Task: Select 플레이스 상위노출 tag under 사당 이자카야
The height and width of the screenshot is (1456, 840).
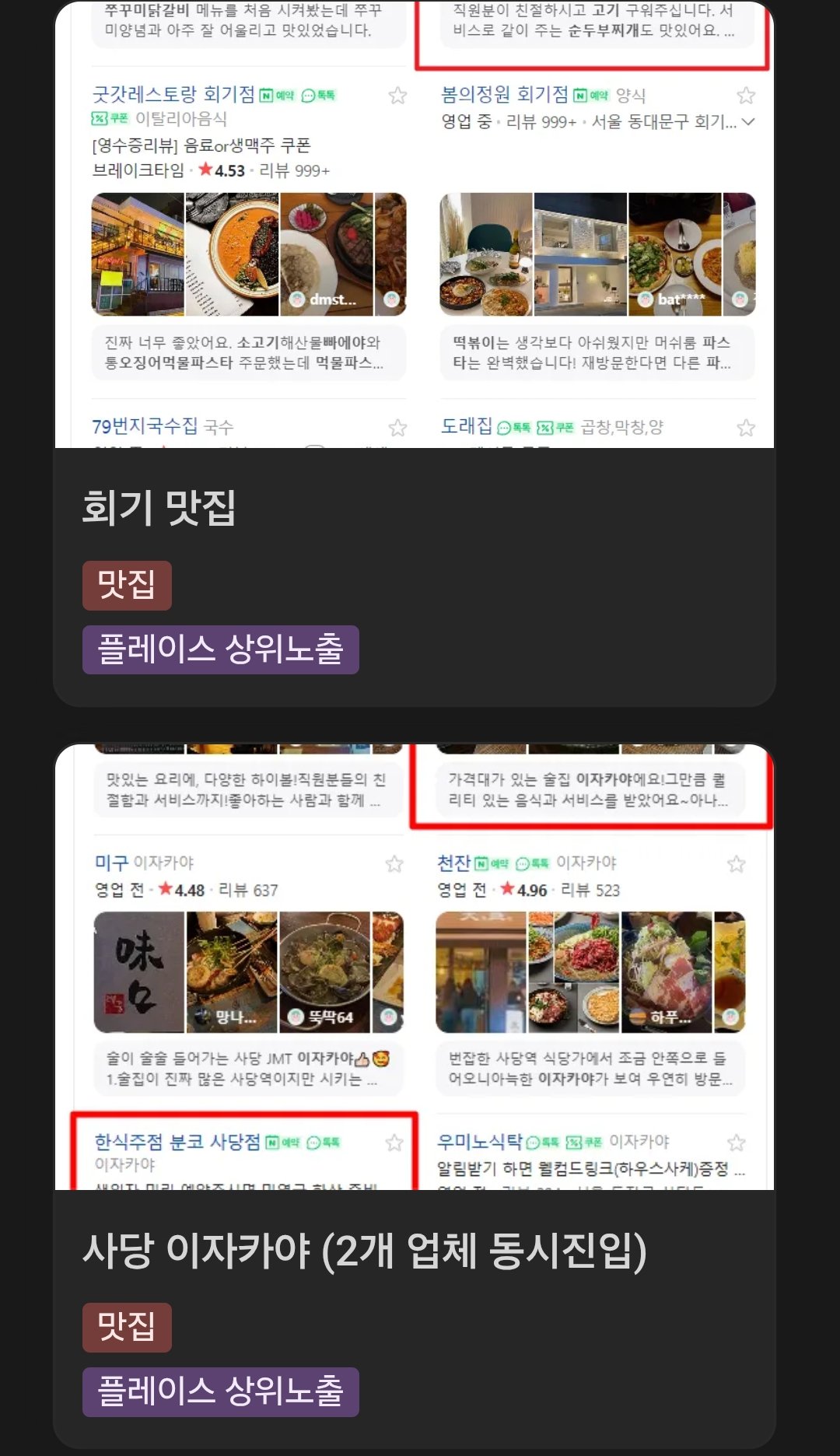Action: pyautogui.click(x=220, y=1391)
